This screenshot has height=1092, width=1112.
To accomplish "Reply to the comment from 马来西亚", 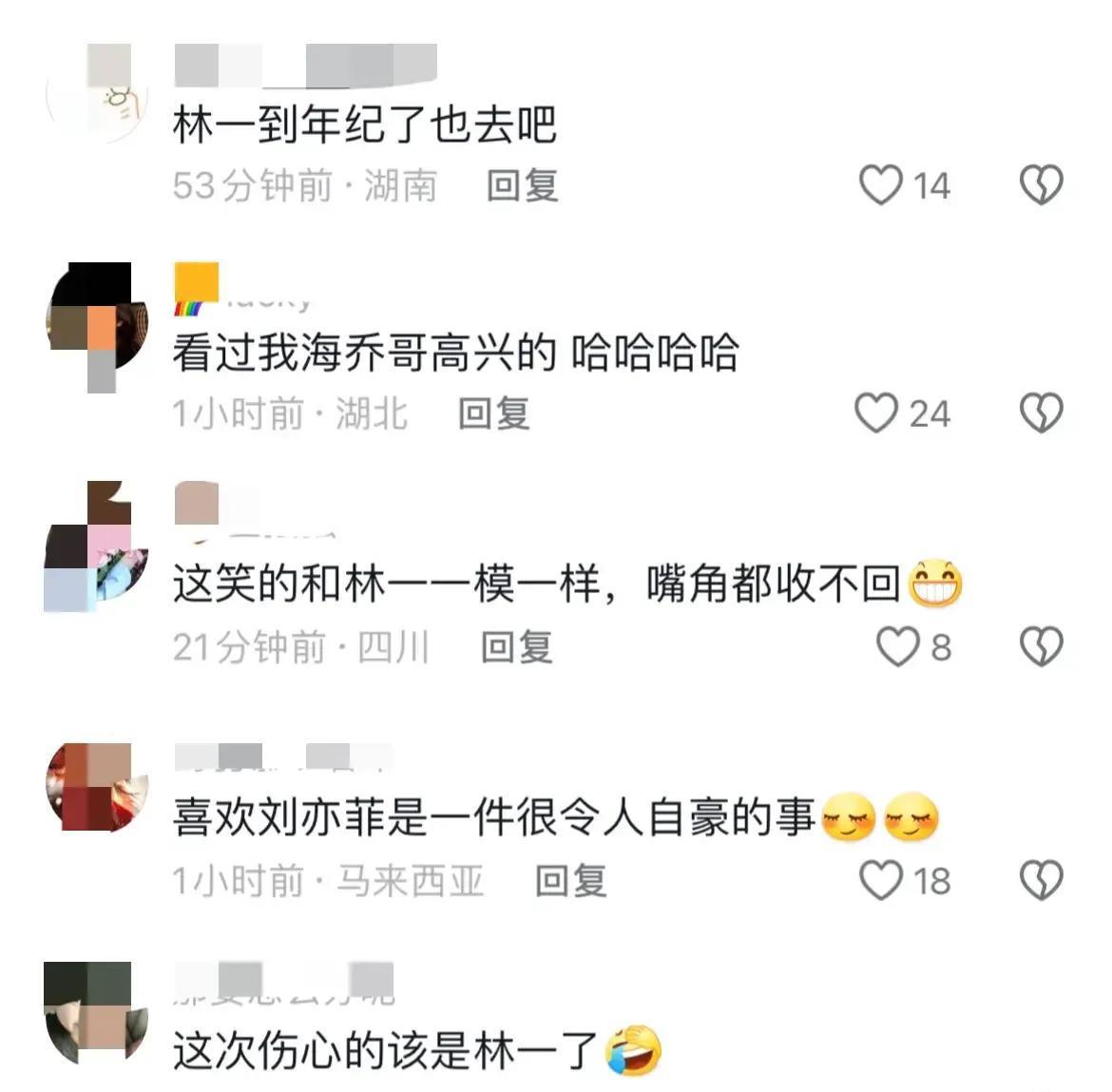I will 570,880.
